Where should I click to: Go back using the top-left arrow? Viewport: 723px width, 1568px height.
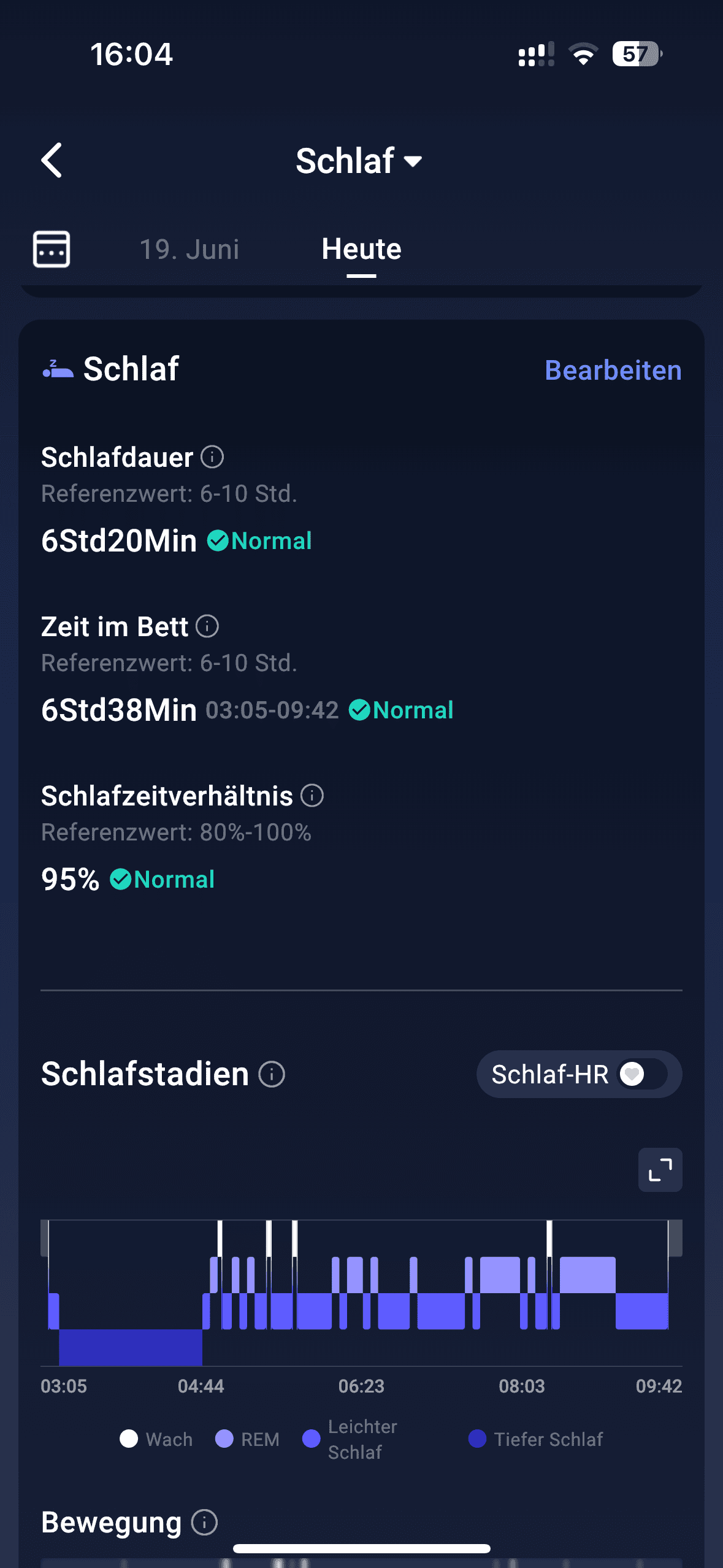pos(52,161)
